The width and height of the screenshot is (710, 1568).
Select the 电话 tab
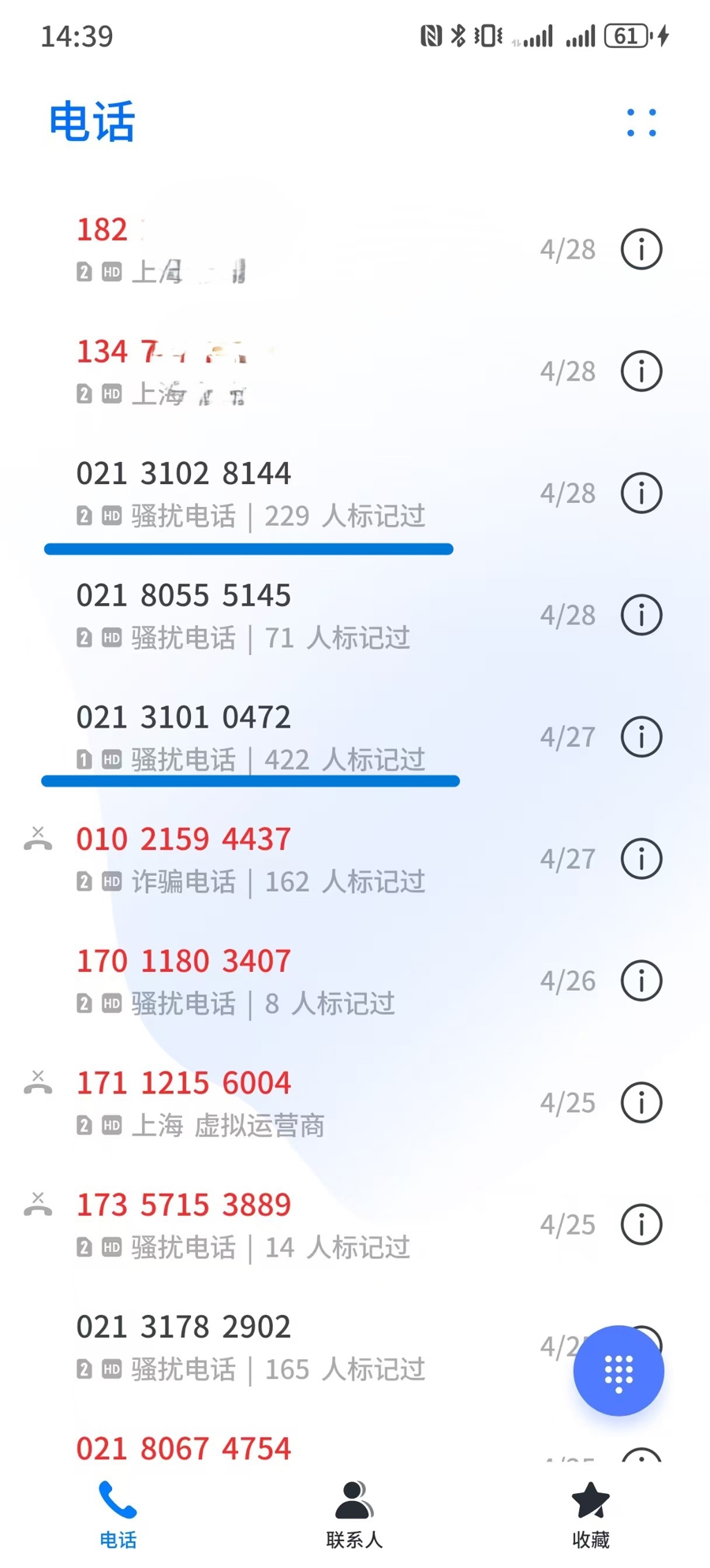(x=118, y=1514)
